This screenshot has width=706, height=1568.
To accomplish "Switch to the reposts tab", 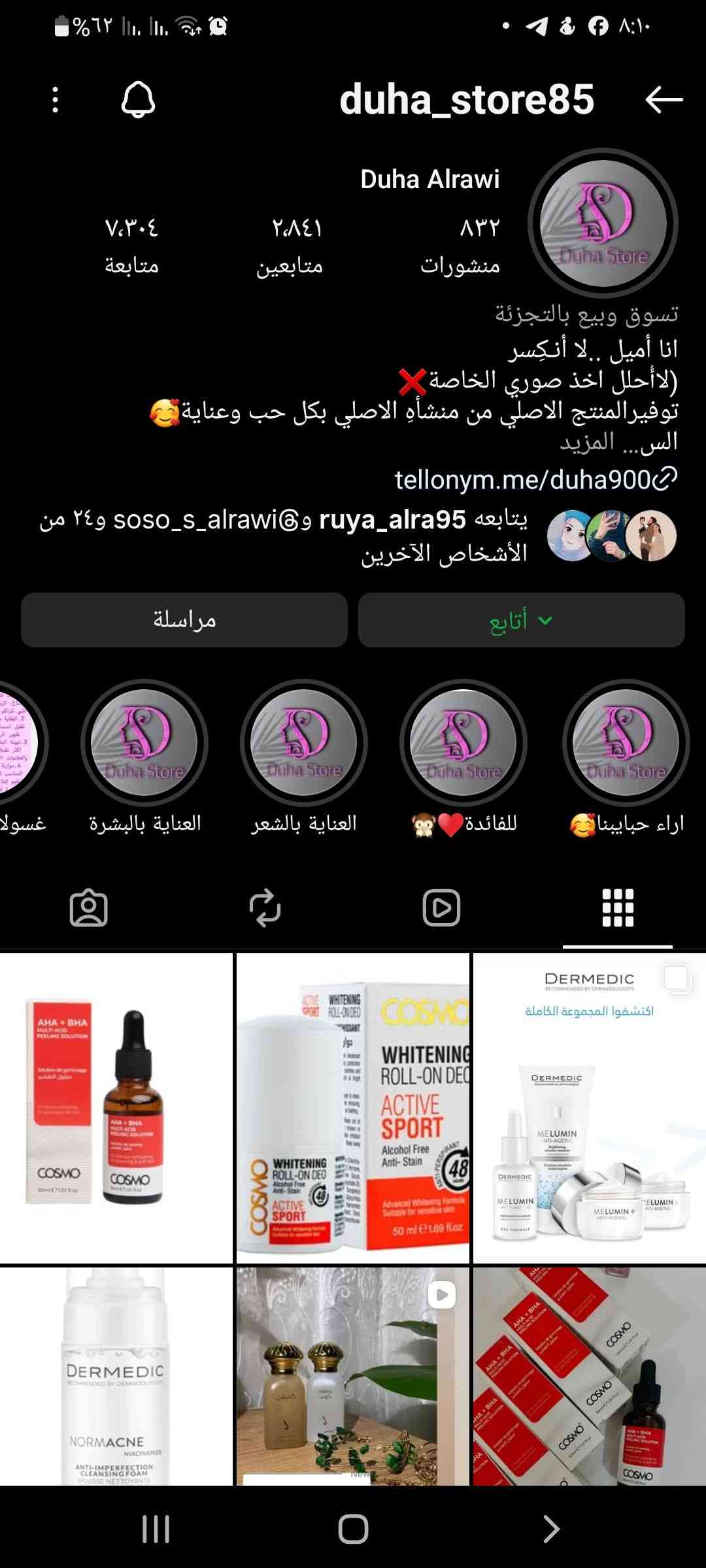I will 265,907.
